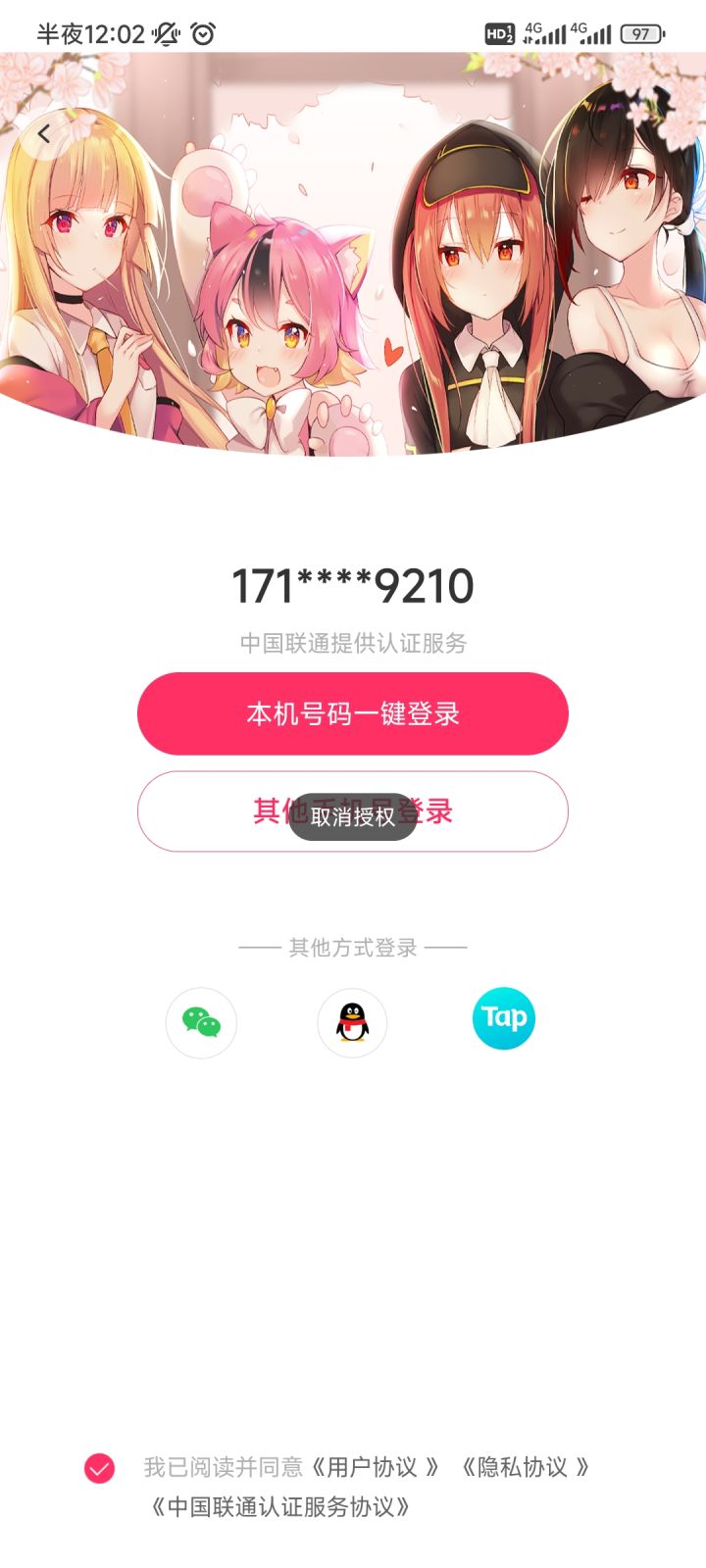This screenshot has height=1568, width=706.
Task: Tap the HD VoLTE indicator
Action: [498, 32]
